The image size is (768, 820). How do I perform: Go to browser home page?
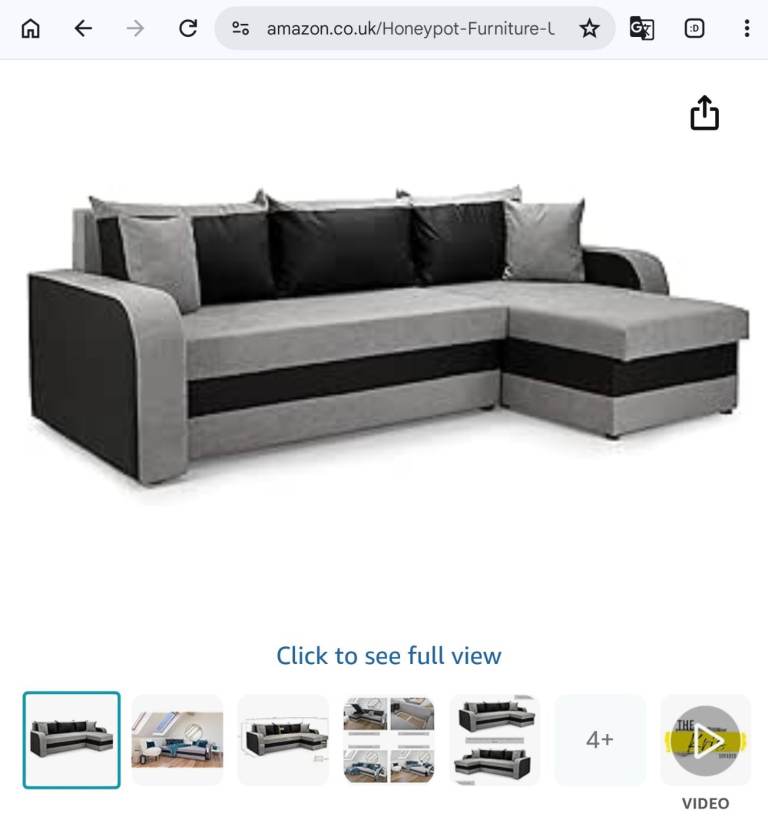[31, 28]
